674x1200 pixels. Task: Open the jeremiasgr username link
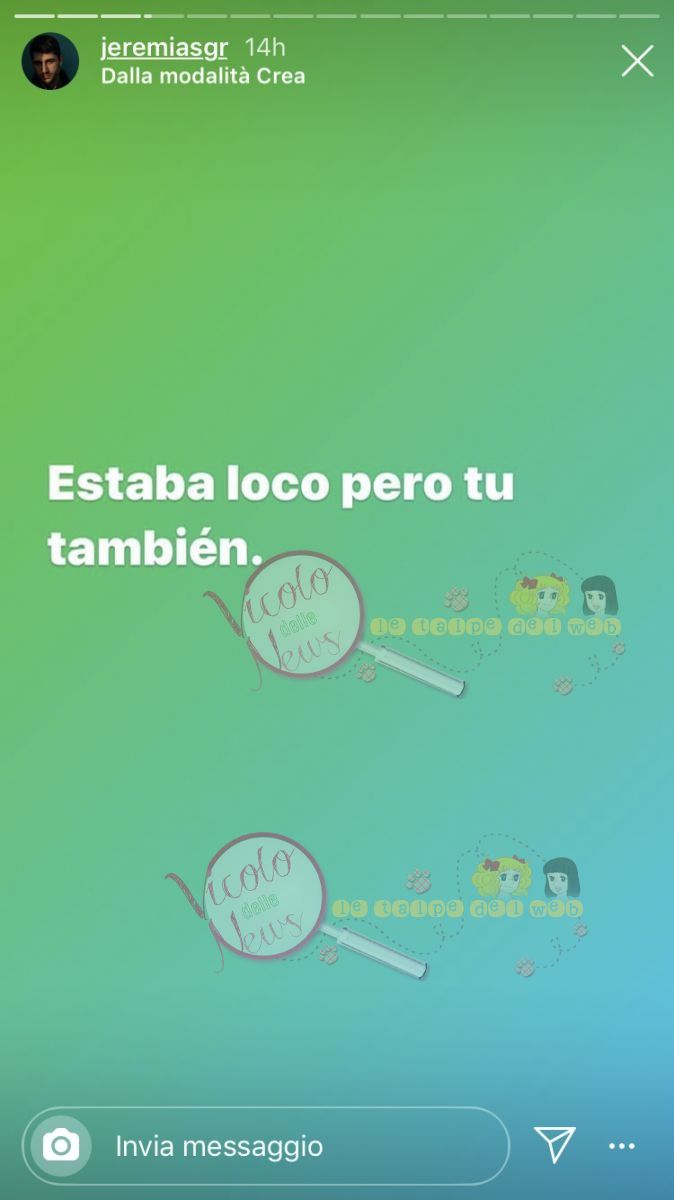tap(164, 47)
